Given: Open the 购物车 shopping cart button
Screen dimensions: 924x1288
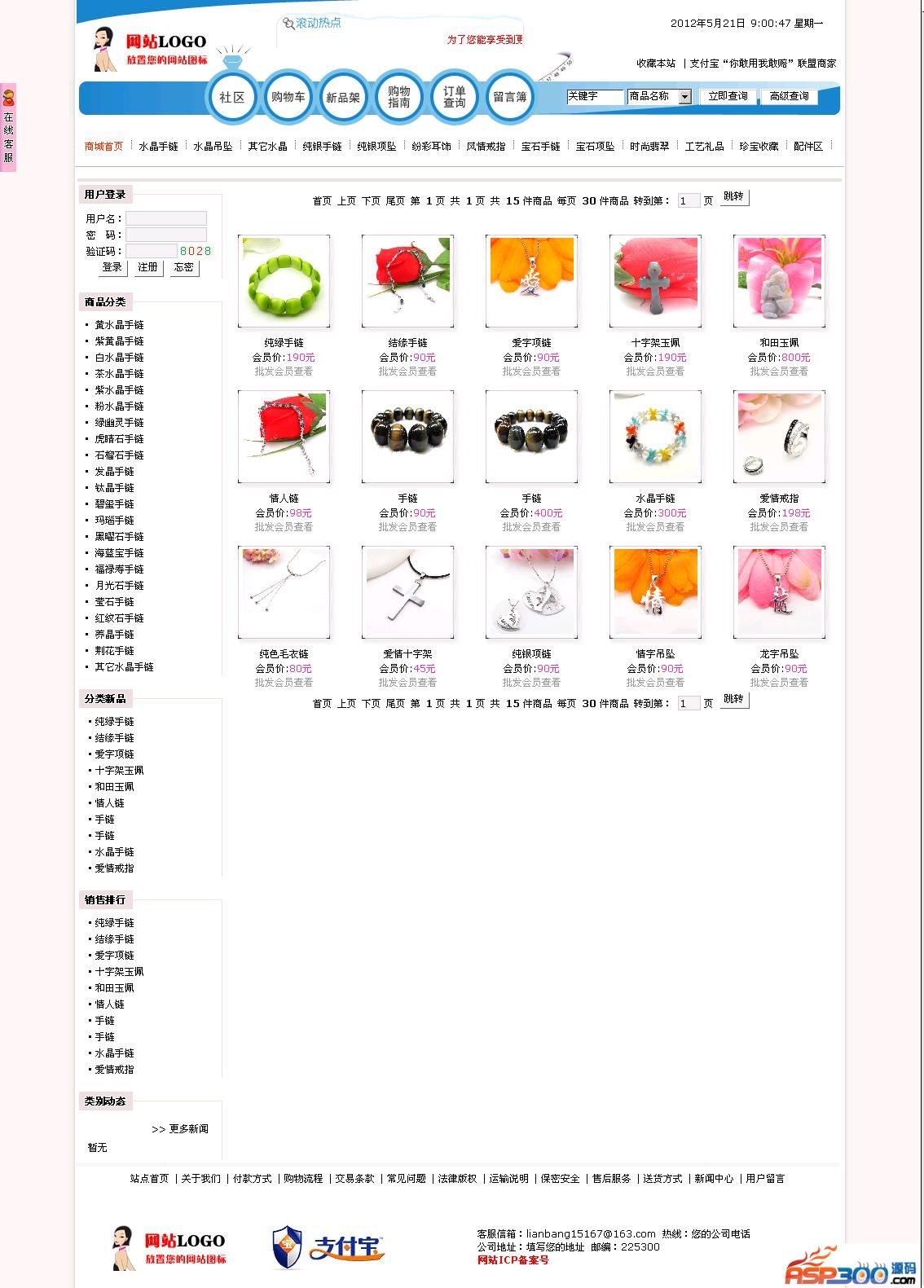Looking at the screenshot, I should tap(288, 97).
